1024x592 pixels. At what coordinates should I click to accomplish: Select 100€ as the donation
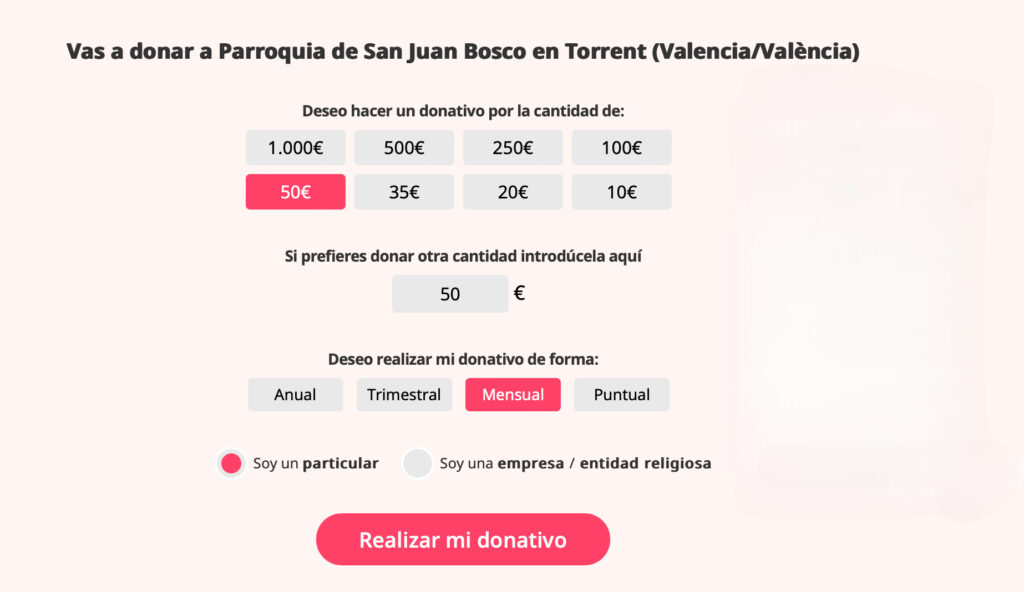click(622, 148)
